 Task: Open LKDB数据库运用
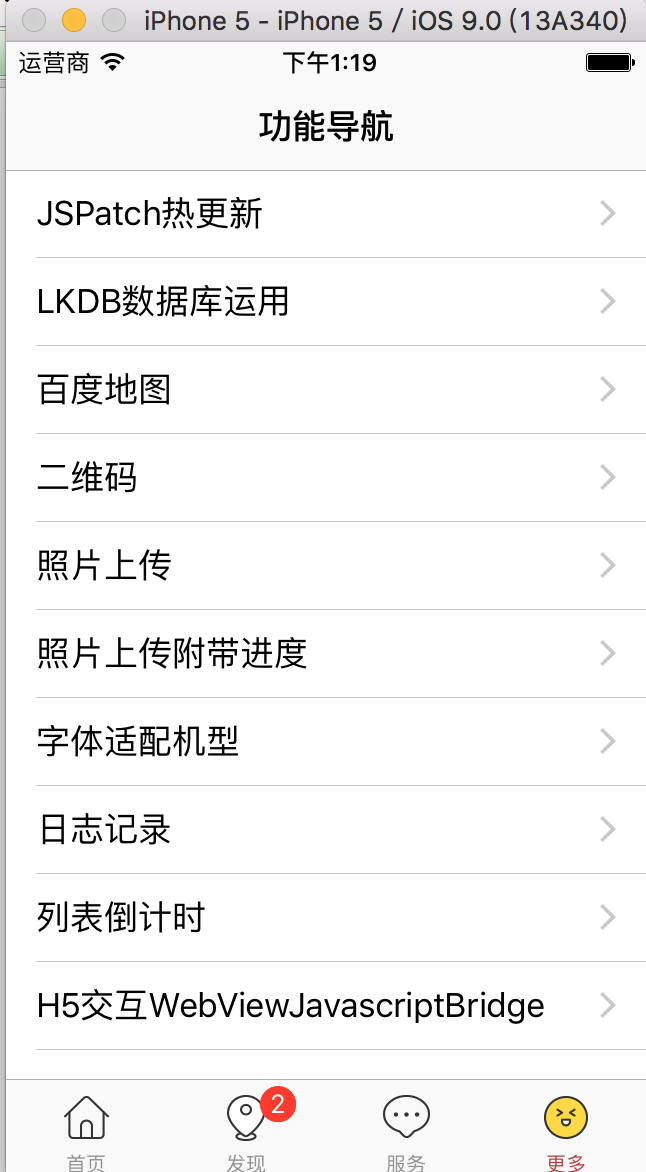323,302
